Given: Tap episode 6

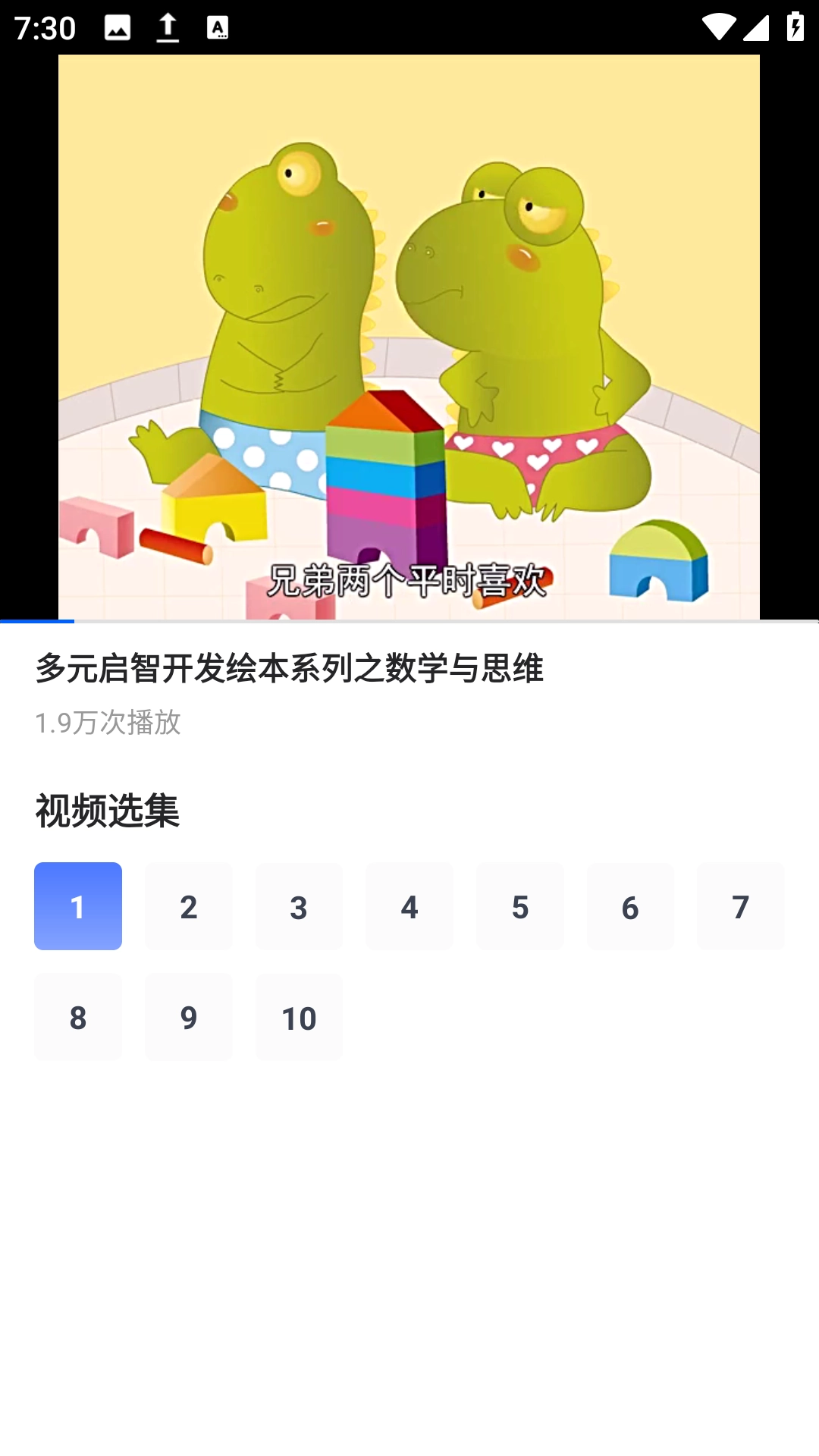Looking at the screenshot, I should click(x=630, y=906).
